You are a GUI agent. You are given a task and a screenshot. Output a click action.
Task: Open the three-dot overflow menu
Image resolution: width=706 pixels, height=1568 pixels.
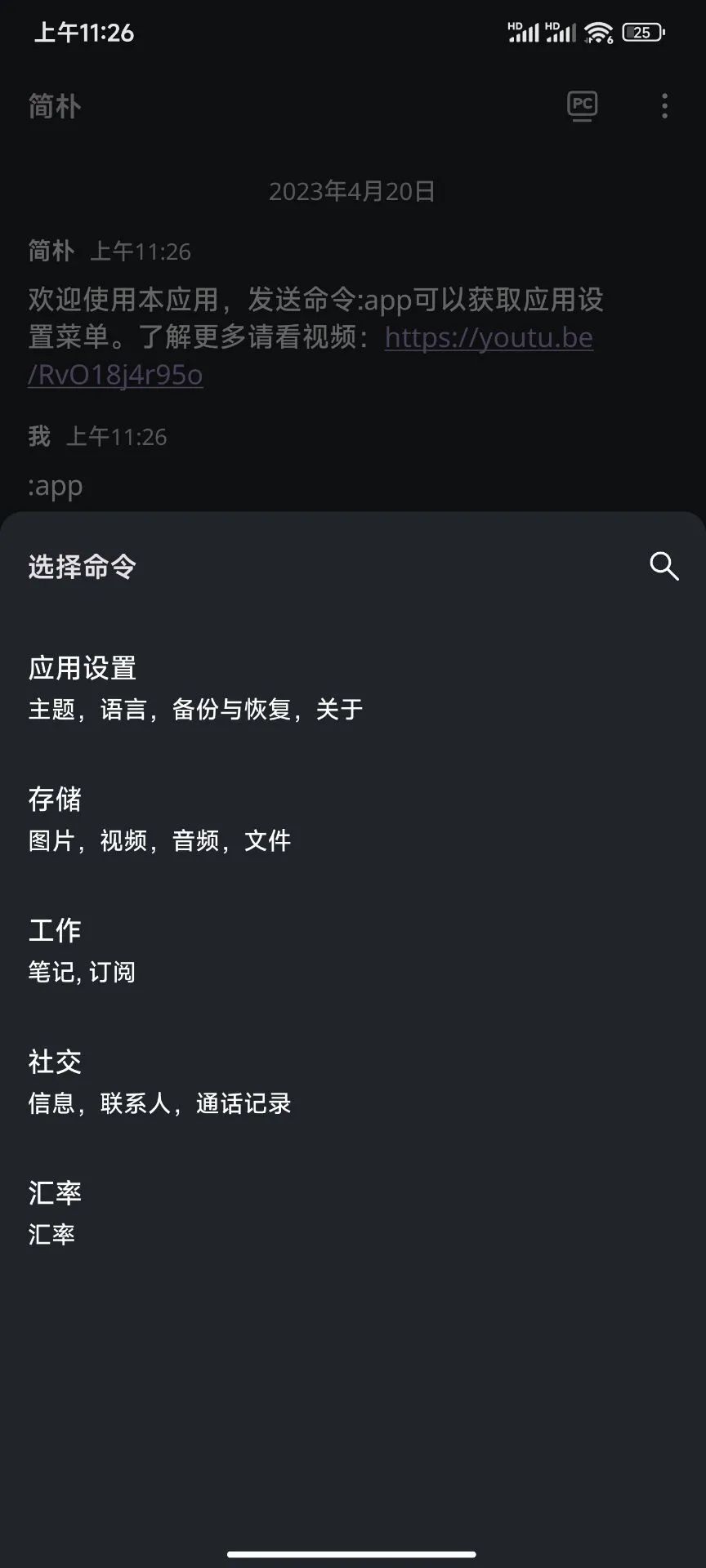point(664,106)
